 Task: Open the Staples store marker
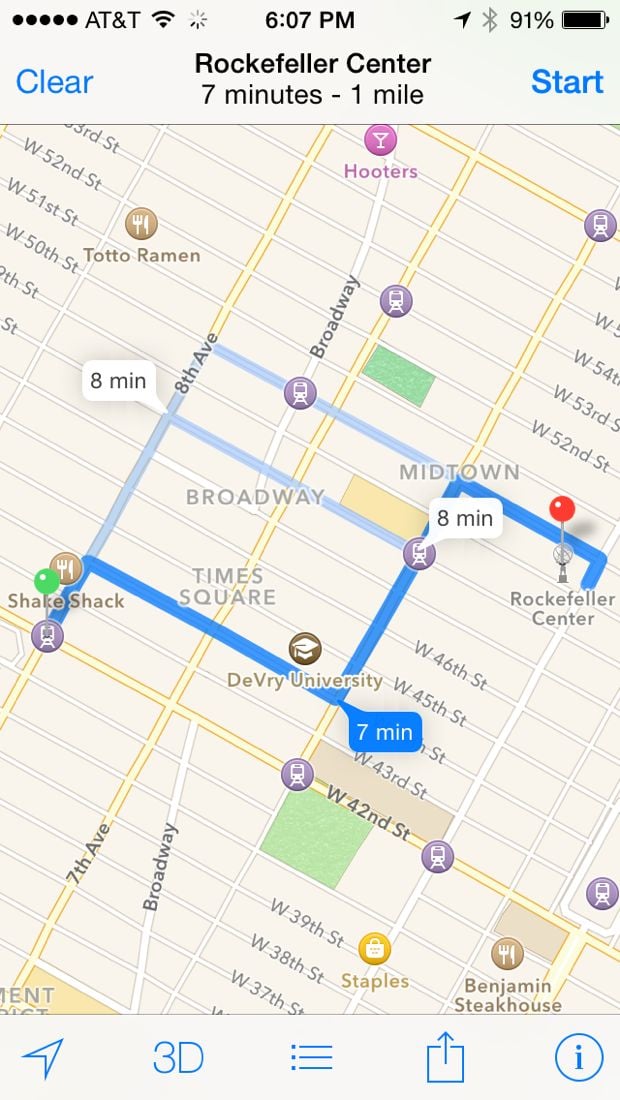click(375, 949)
